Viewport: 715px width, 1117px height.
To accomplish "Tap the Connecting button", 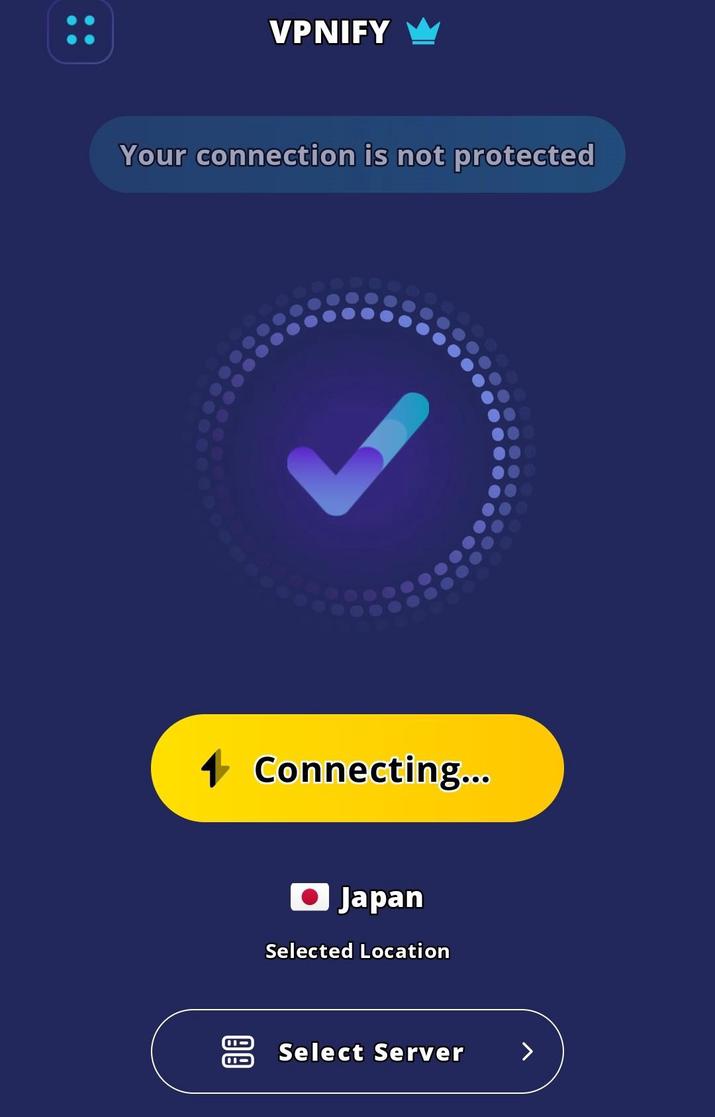I will (x=357, y=768).
